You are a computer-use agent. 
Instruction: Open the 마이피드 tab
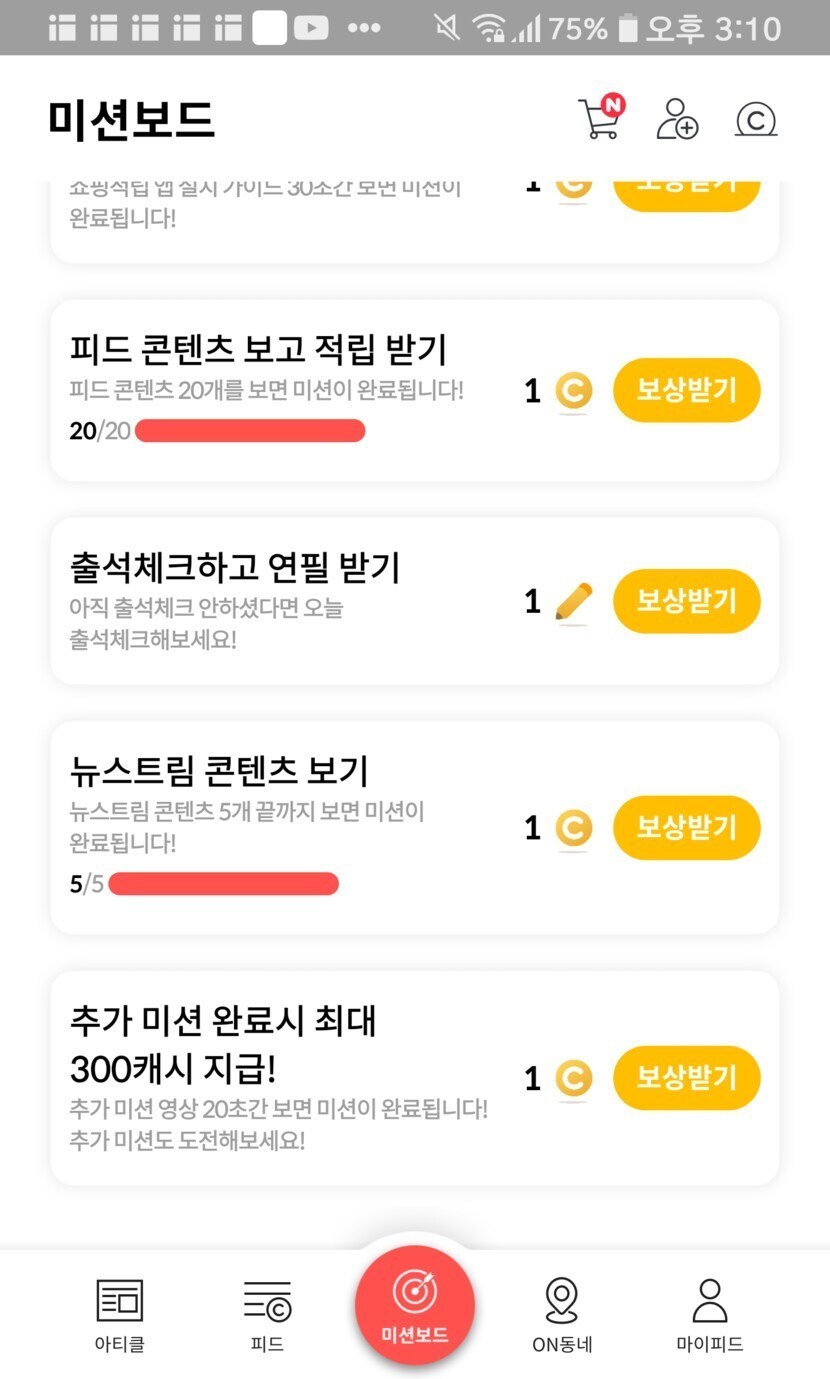709,1315
